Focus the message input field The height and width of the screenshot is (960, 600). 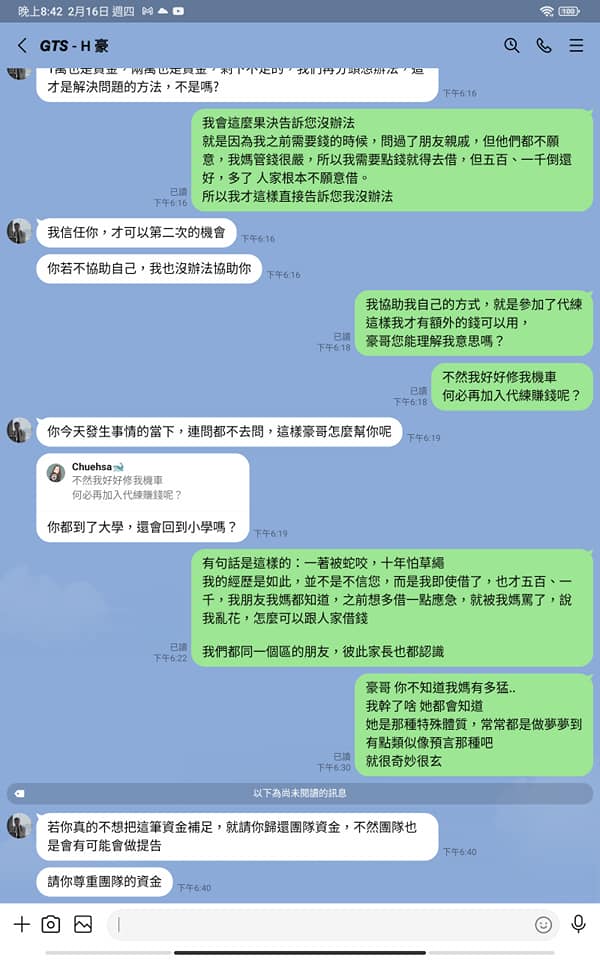[x=320, y=924]
